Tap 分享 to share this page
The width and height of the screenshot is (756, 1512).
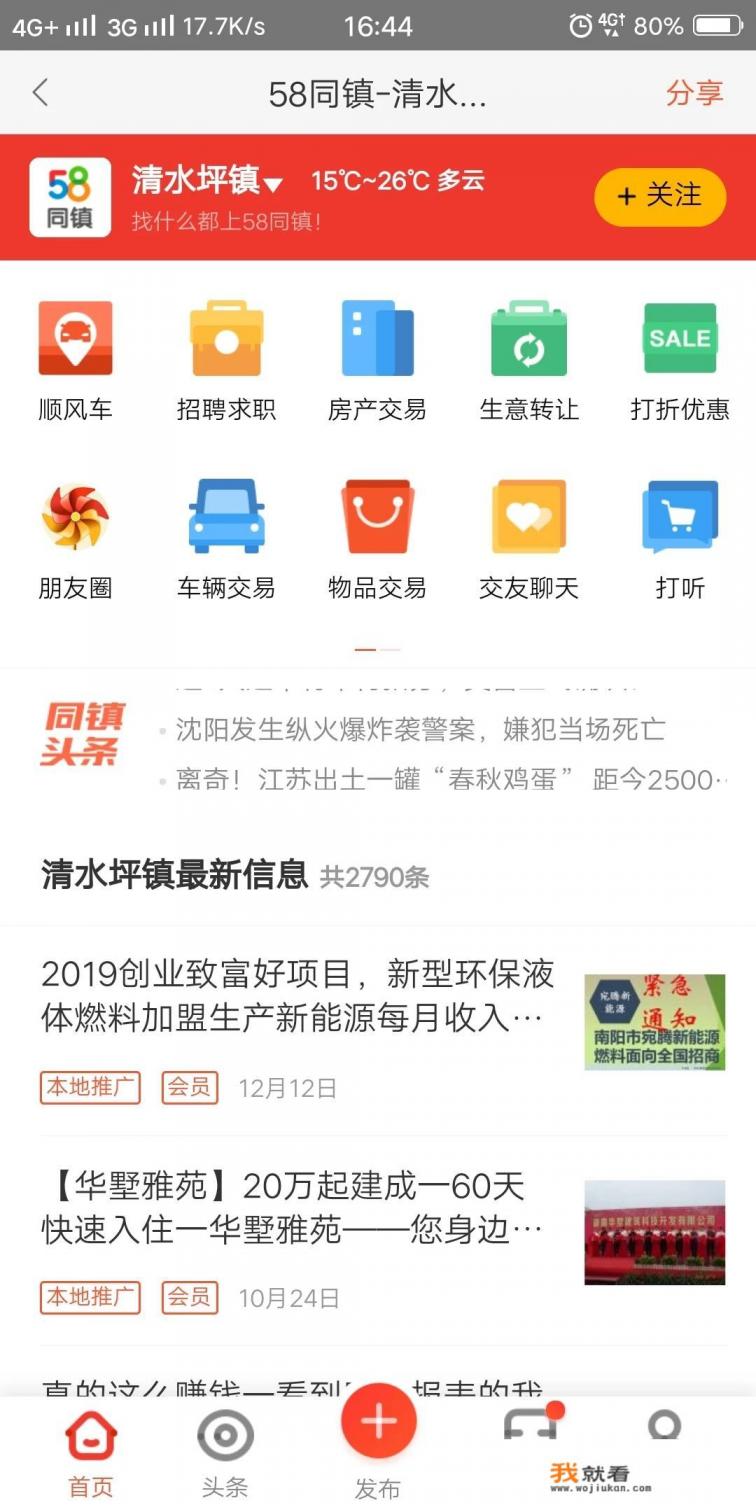tap(694, 93)
